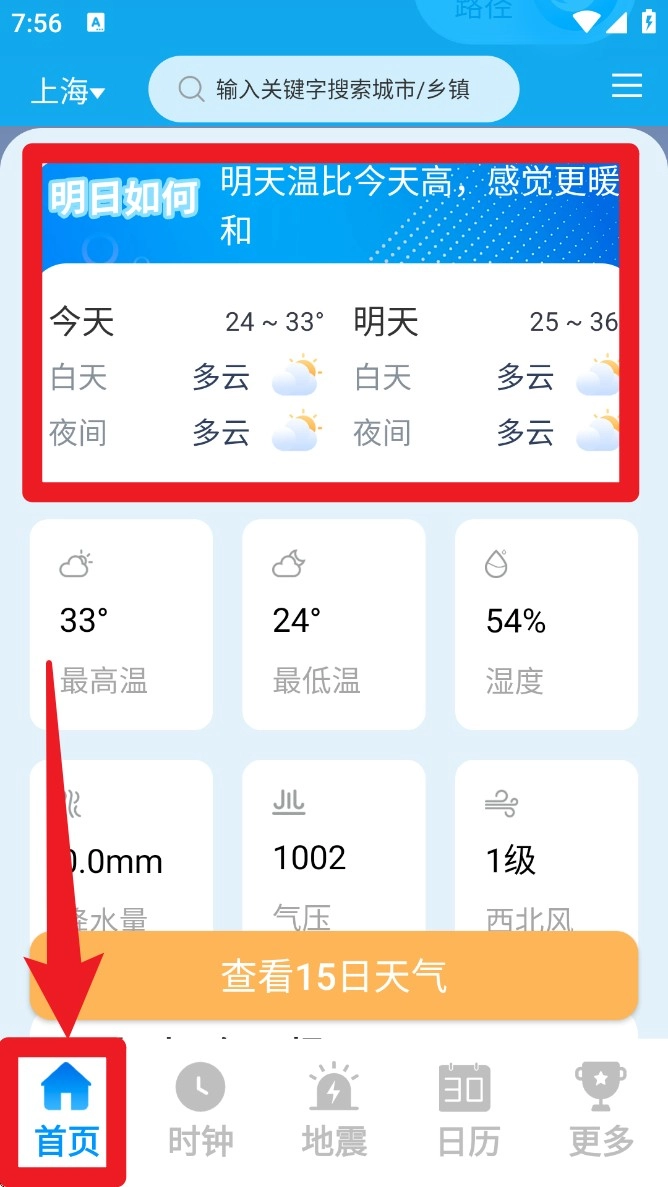Tap the city/town search box
The height and width of the screenshot is (1187, 668).
(x=334, y=90)
